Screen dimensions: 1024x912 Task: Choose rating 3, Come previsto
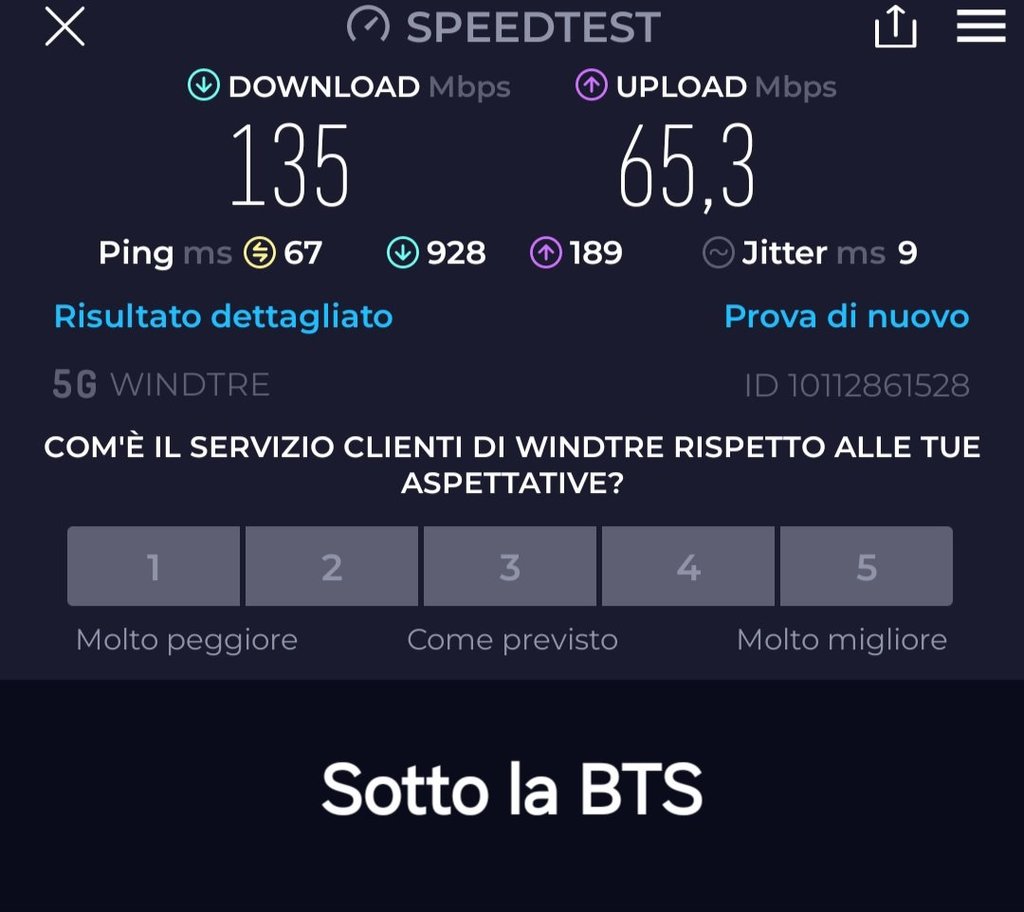pyautogui.click(x=510, y=567)
